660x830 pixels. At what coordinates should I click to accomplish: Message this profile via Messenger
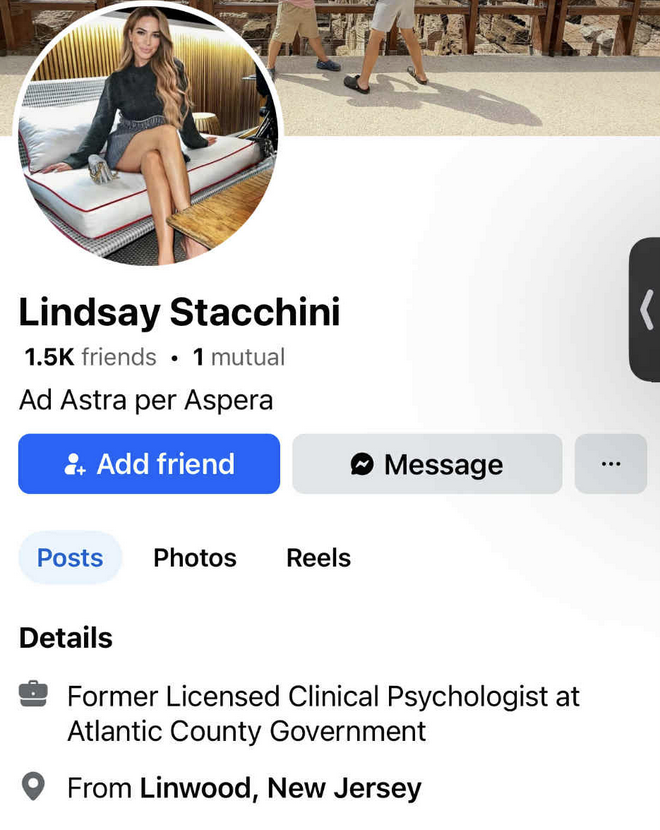tap(427, 464)
